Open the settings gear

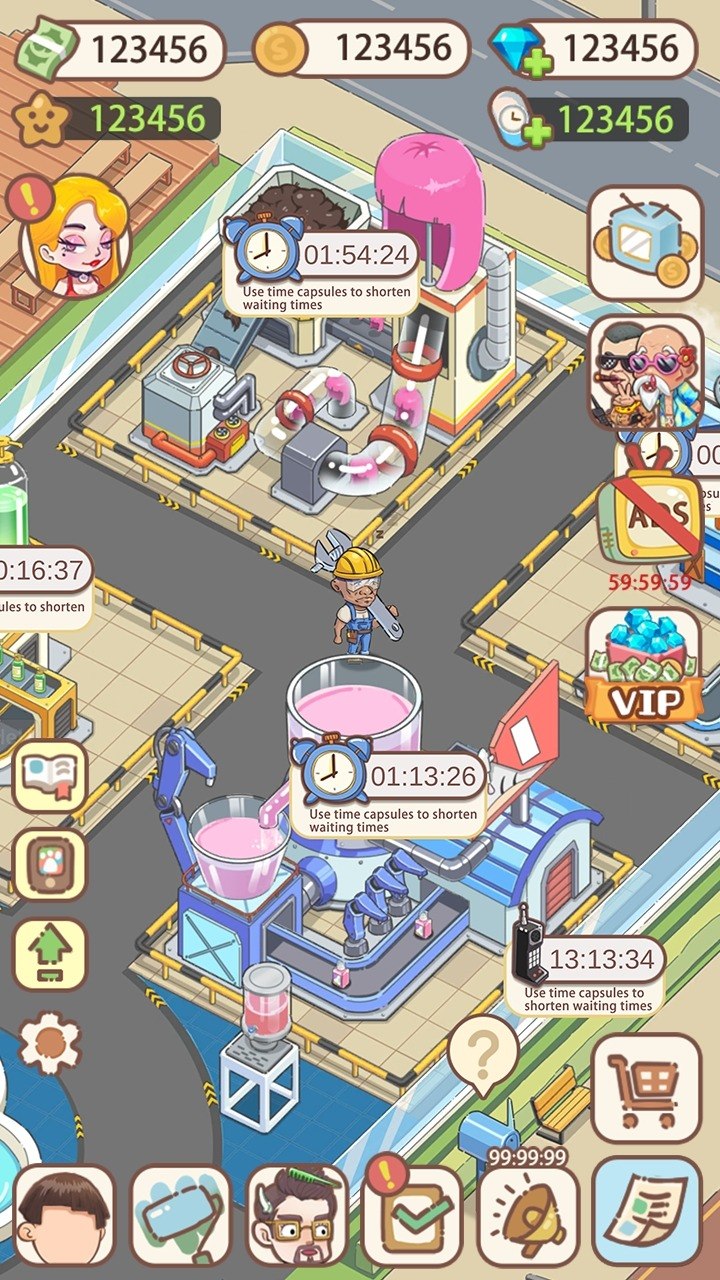point(49,1042)
